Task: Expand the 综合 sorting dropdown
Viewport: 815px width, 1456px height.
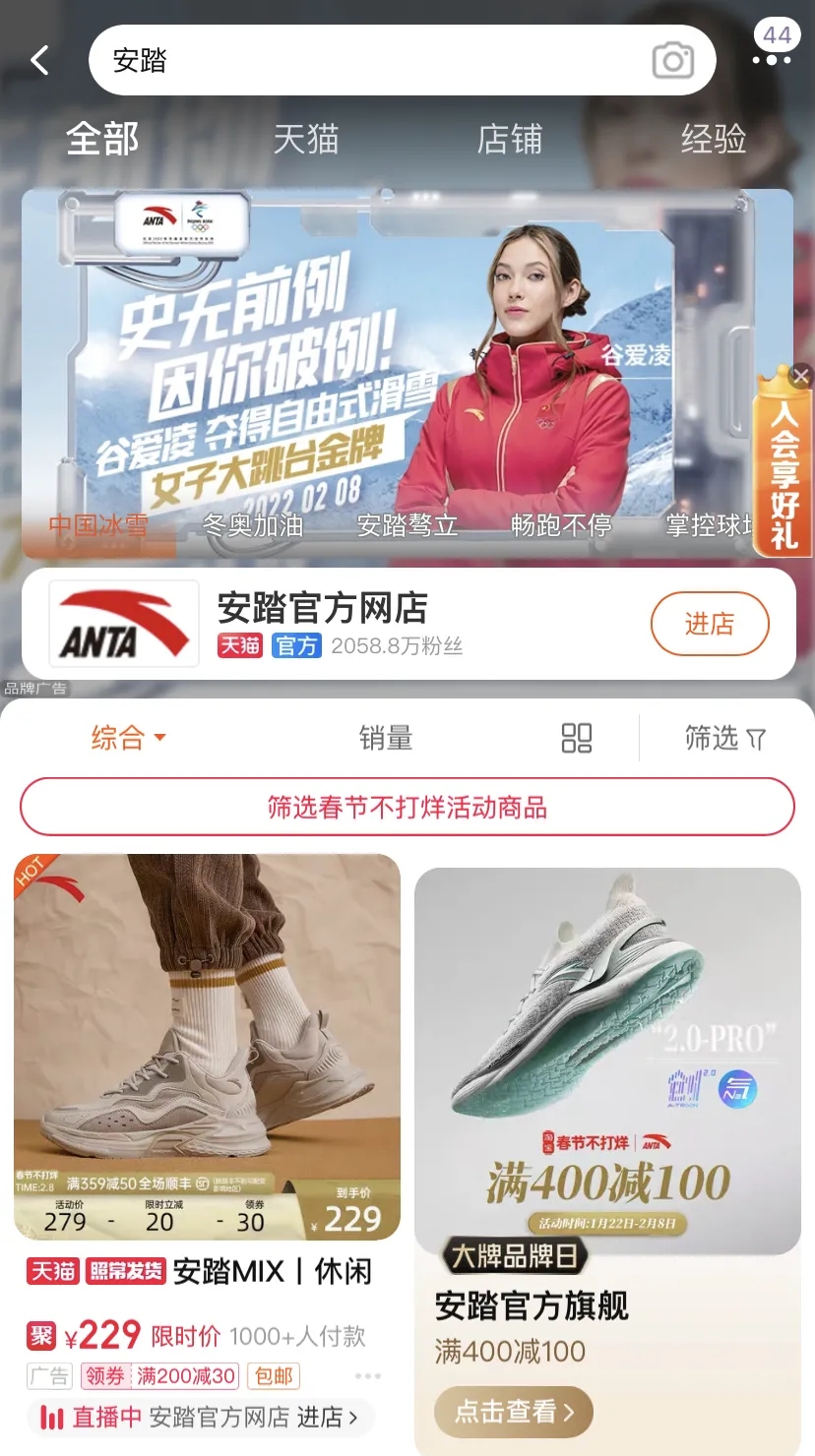Action: (x=128, y=738)
